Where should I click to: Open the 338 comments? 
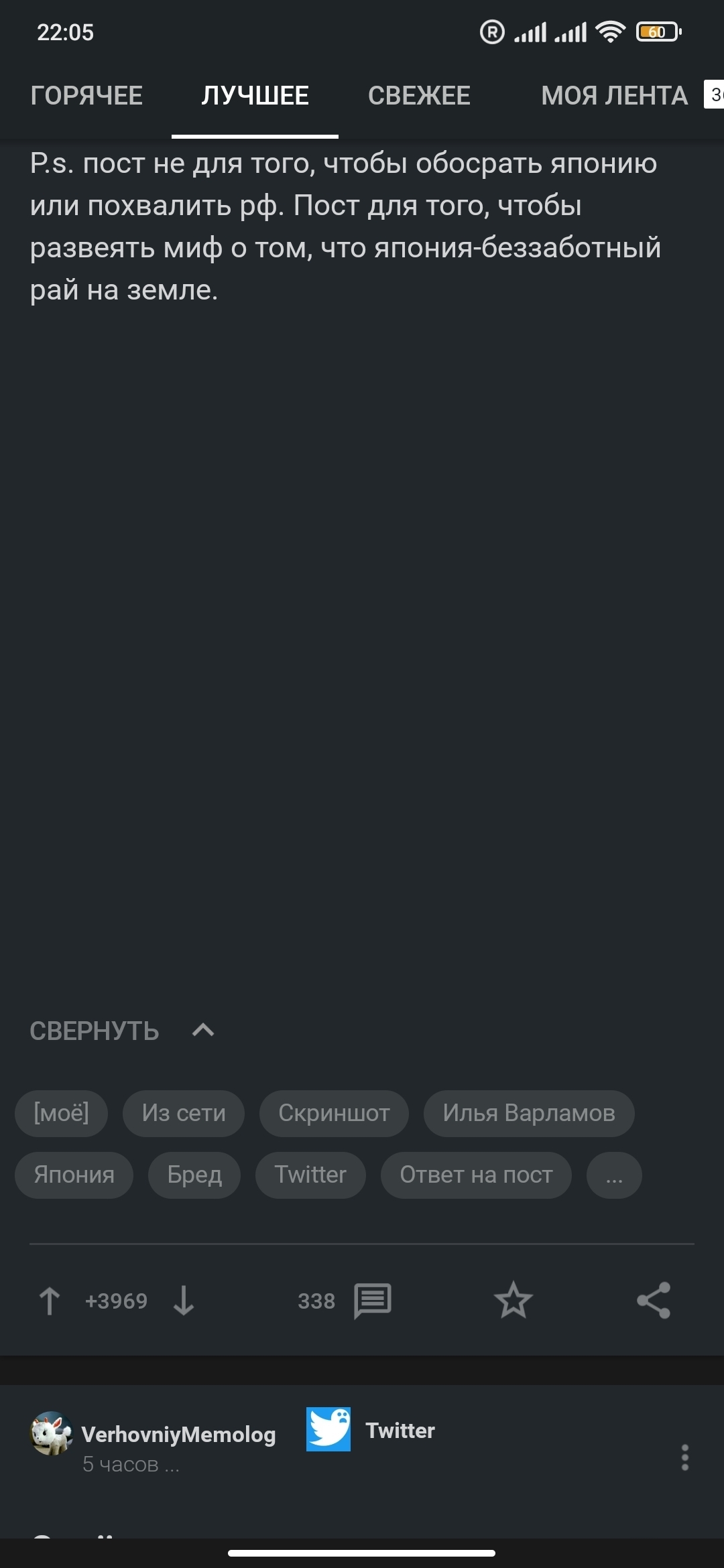click(345, 1301)
